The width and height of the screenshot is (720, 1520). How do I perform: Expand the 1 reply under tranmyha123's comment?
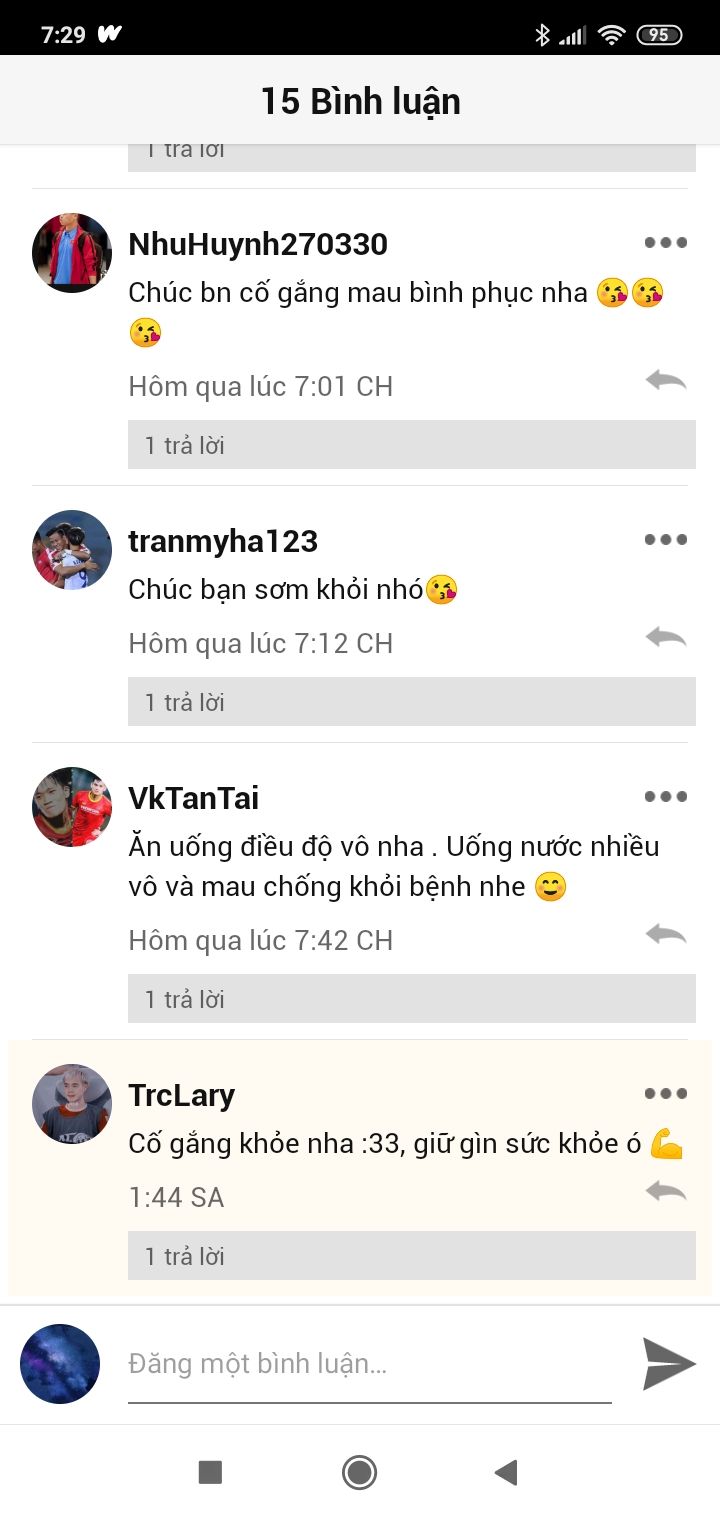tap(412, 702)
